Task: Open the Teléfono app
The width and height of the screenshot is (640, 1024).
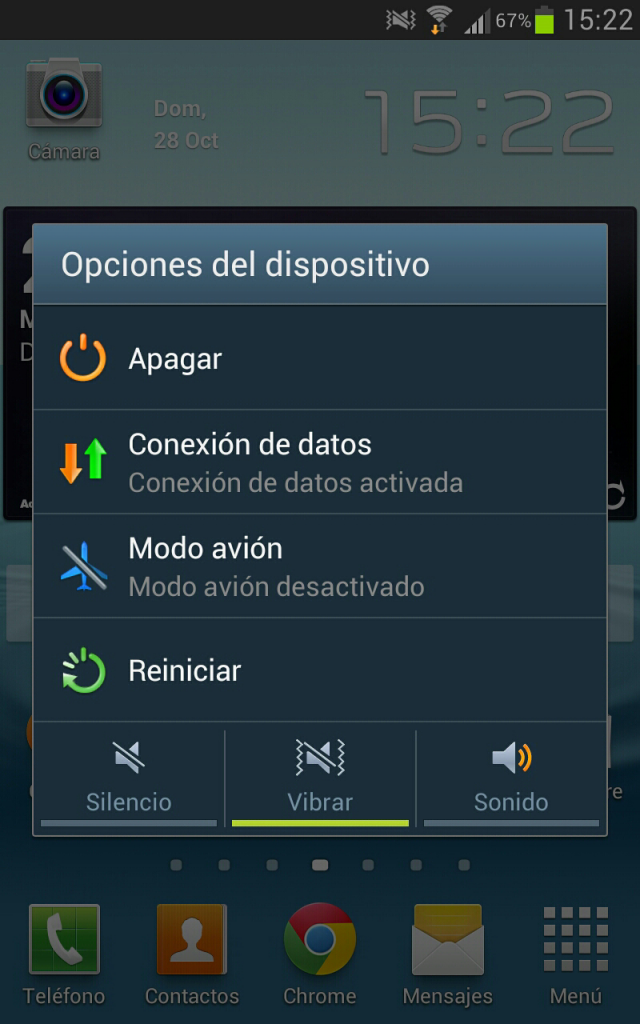Action: 64,952
